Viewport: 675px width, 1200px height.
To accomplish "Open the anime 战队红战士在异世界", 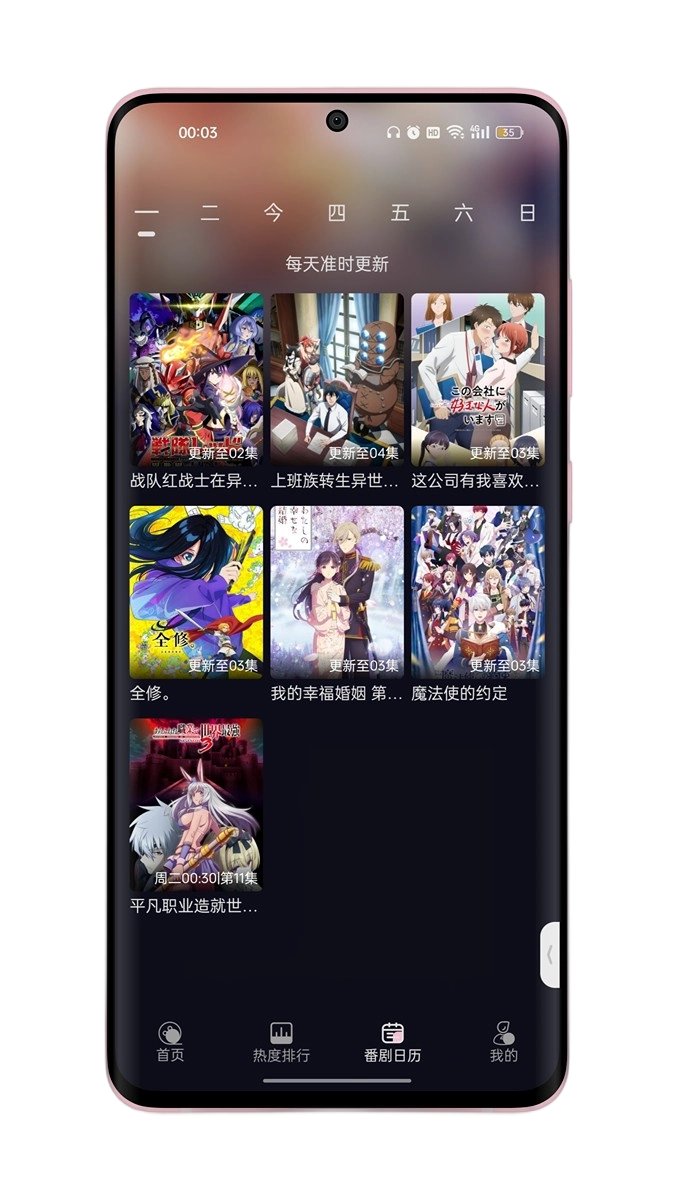I will pyautogui.click(x=196, y=380).
